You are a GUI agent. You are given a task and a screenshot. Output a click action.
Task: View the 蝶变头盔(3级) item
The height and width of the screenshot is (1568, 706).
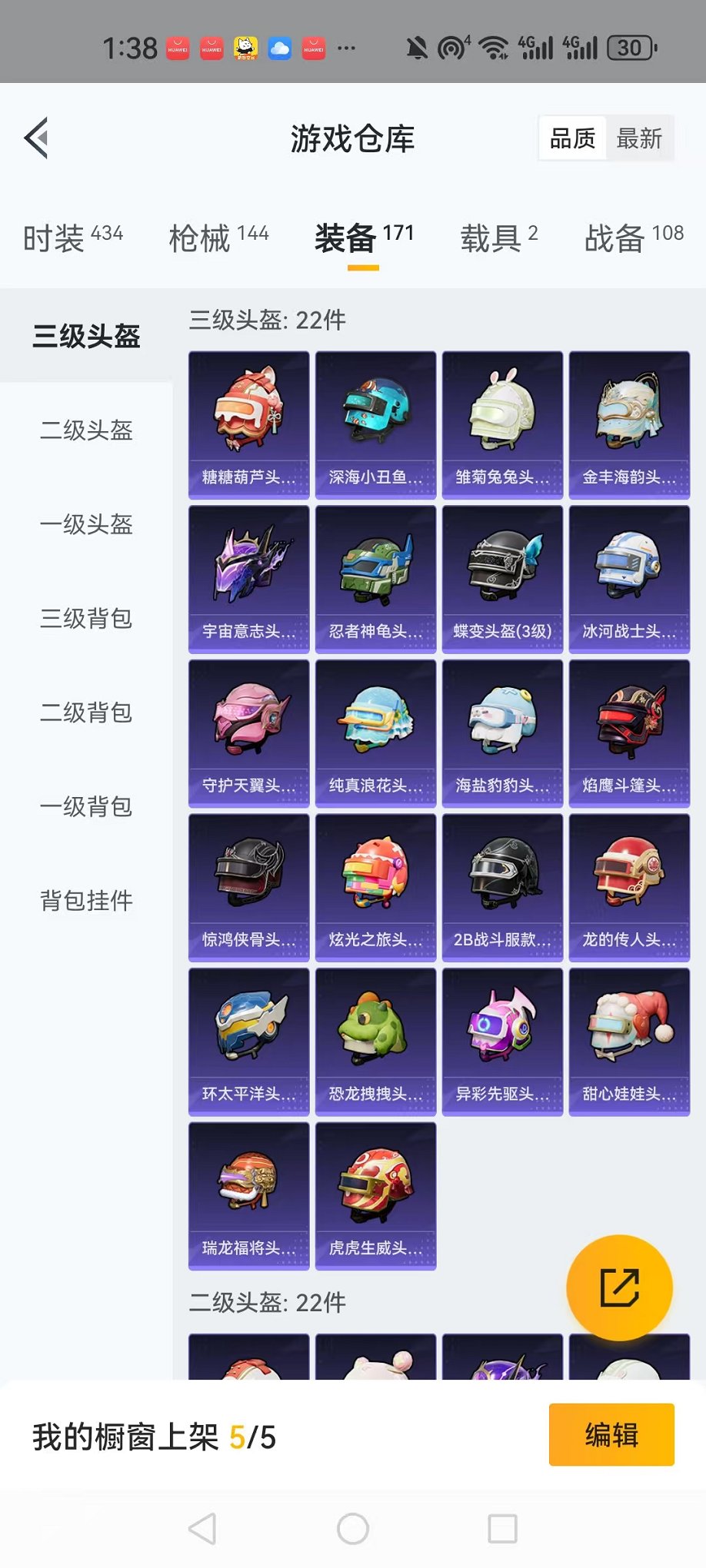502,579
